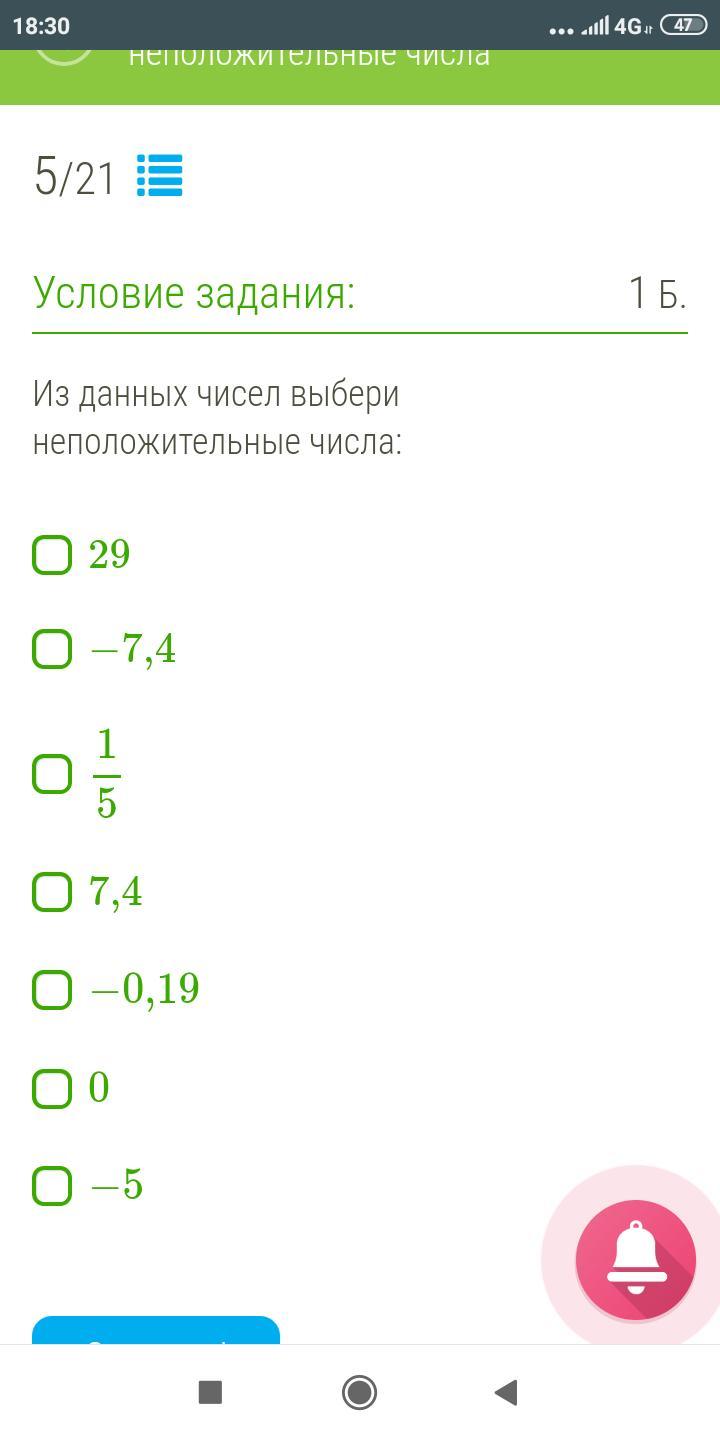Tap the blue answer button at the bottom
This screenshot has height=1440, width=720.
(x=156, y=1330)
